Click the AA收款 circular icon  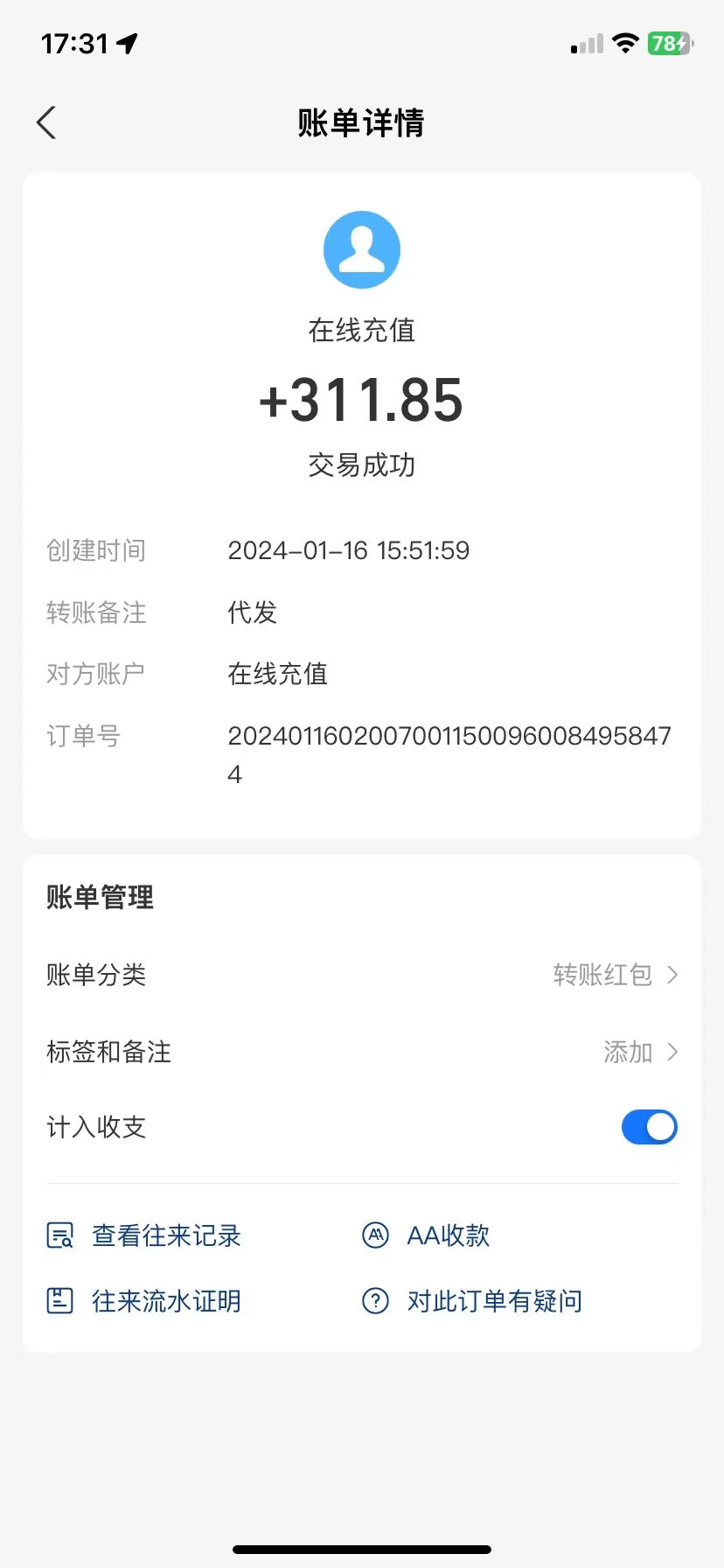tap(375, 1235)
